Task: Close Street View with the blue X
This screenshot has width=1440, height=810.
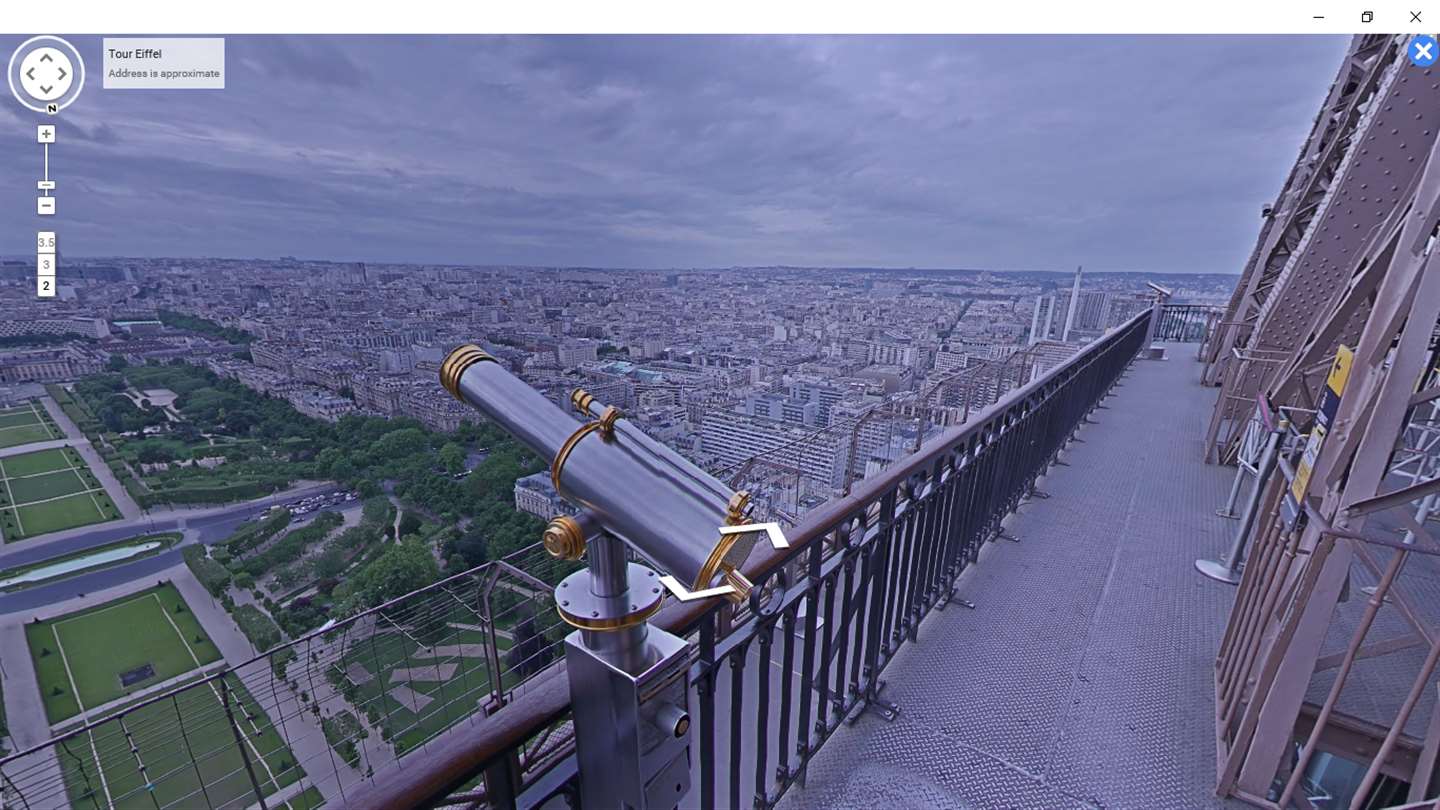Action: point(1422,50)
